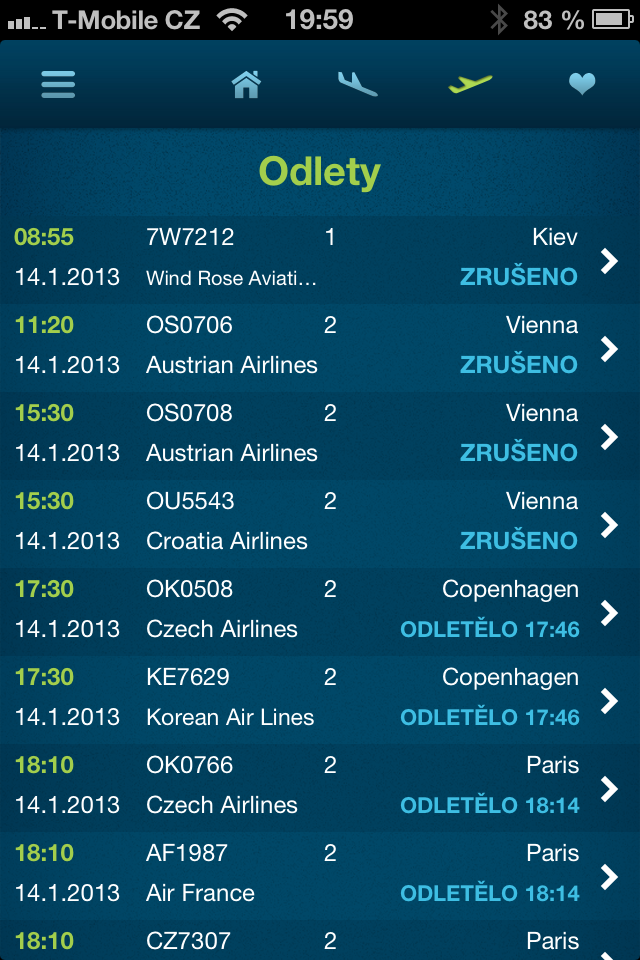Open the hamburger menu
Screen dimensions: 640x960
click(x=59, y=84)
